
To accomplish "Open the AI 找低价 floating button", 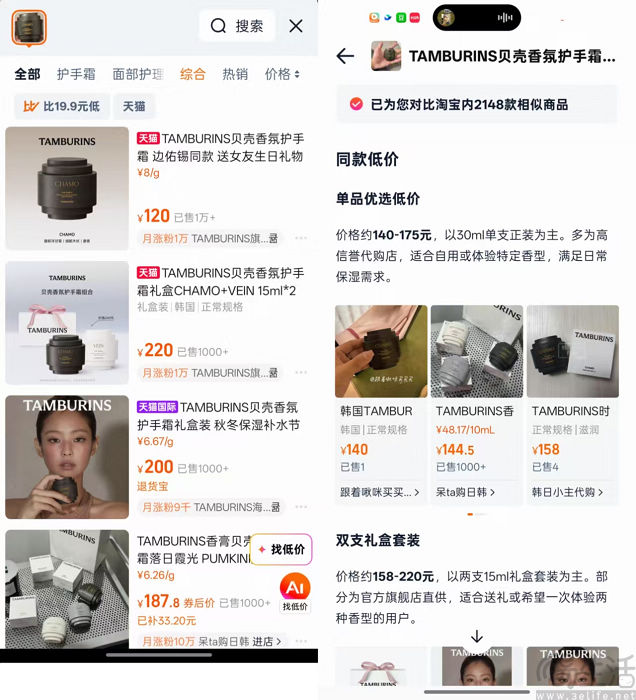I will [294, 592].
